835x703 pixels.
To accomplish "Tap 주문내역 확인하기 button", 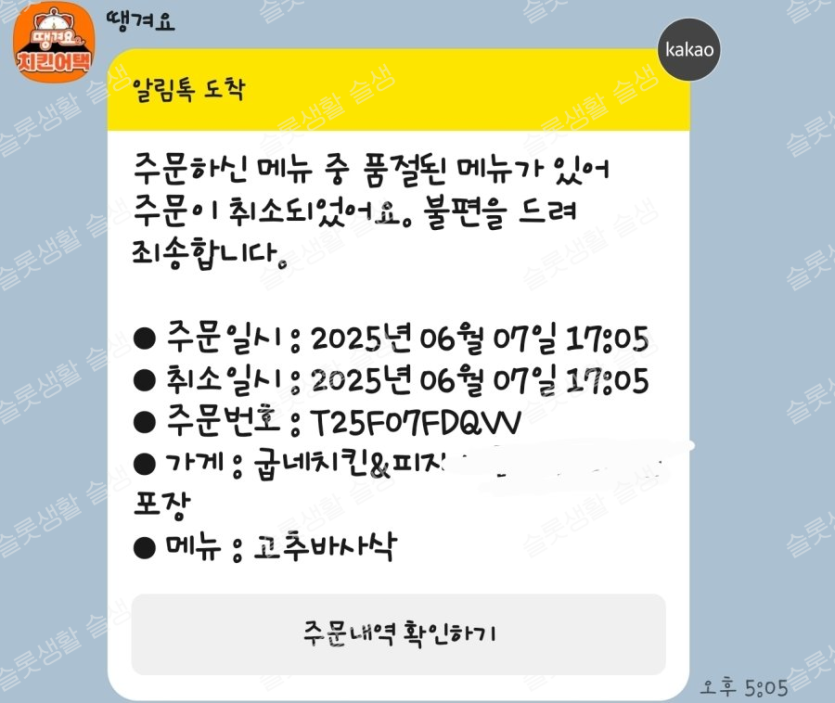I will pyautogui.click(x=398, y=634).
